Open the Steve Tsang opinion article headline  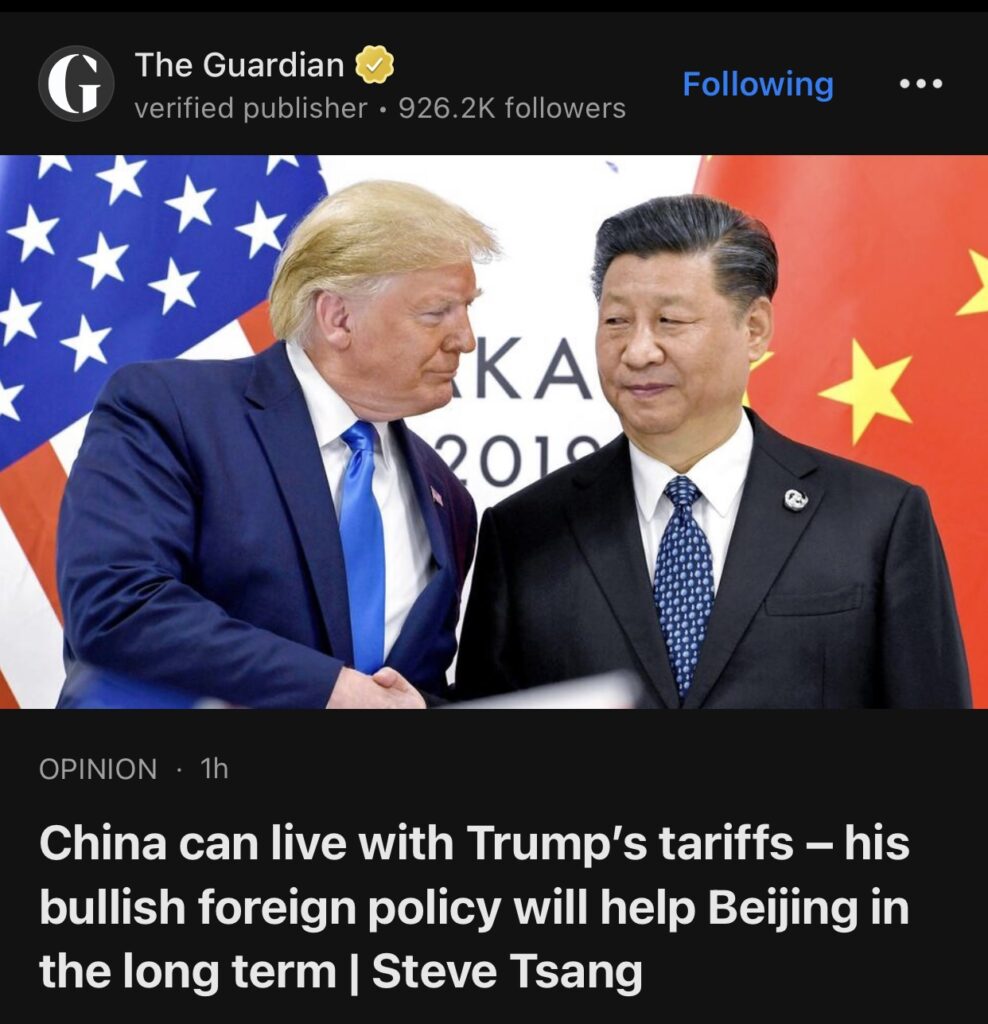tap(474, 907)
